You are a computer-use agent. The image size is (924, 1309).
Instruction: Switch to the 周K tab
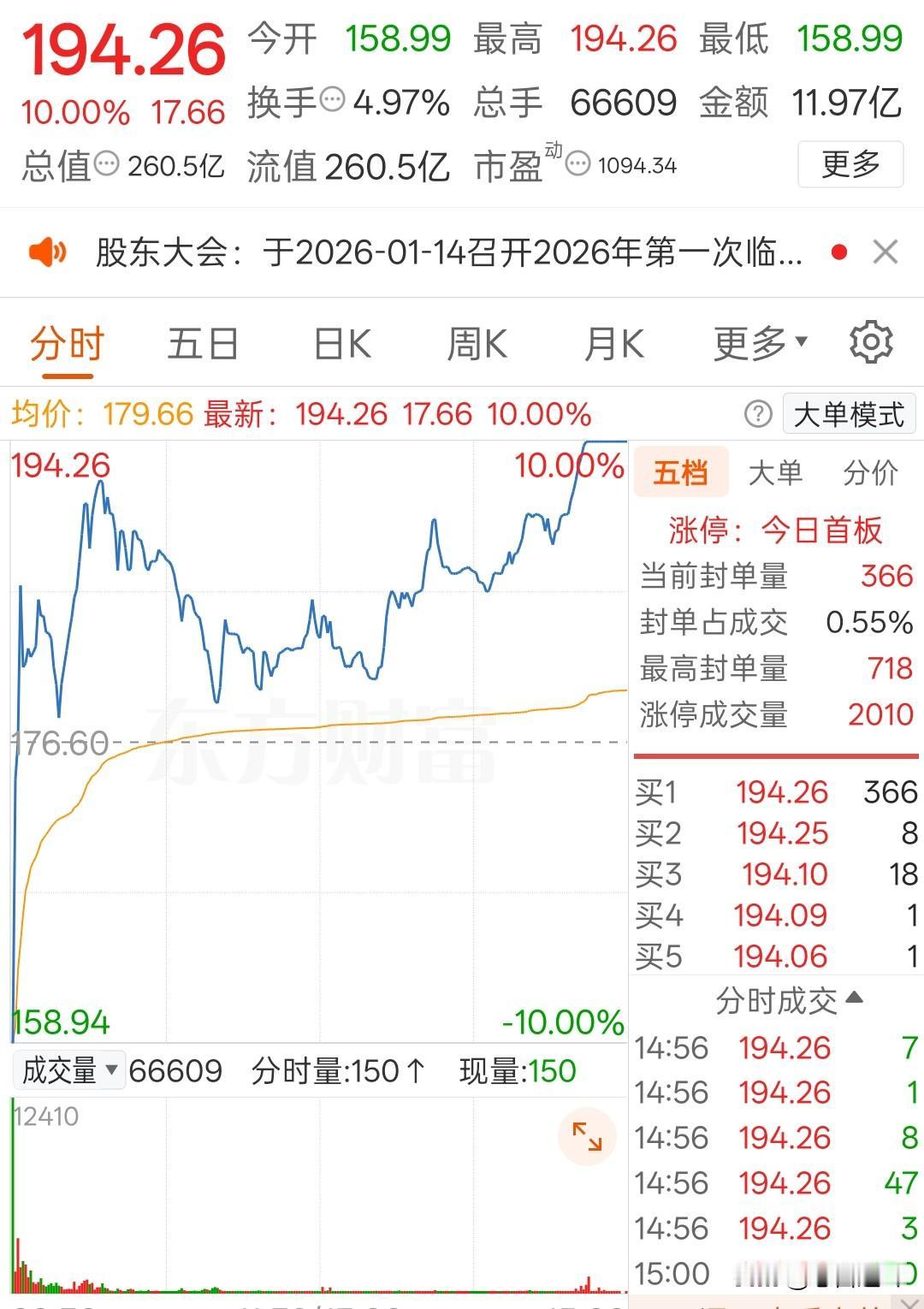point(477,341)
